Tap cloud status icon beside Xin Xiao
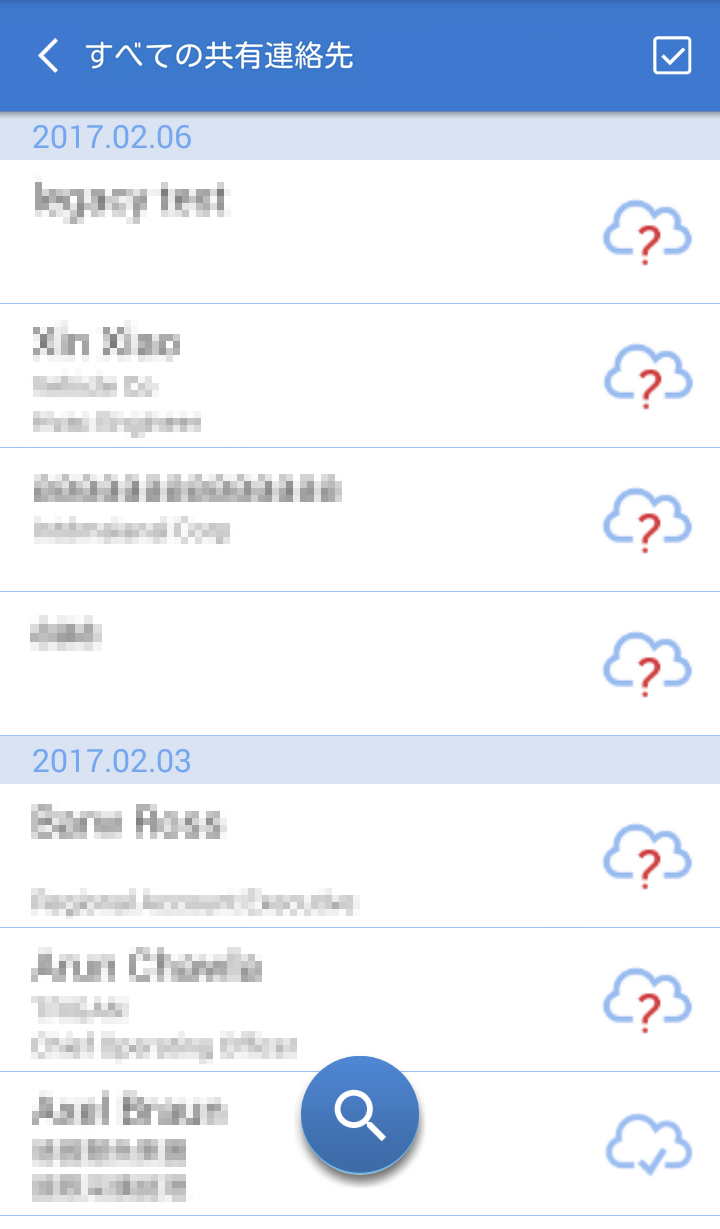720x1229 pixels. pos(647,376)
